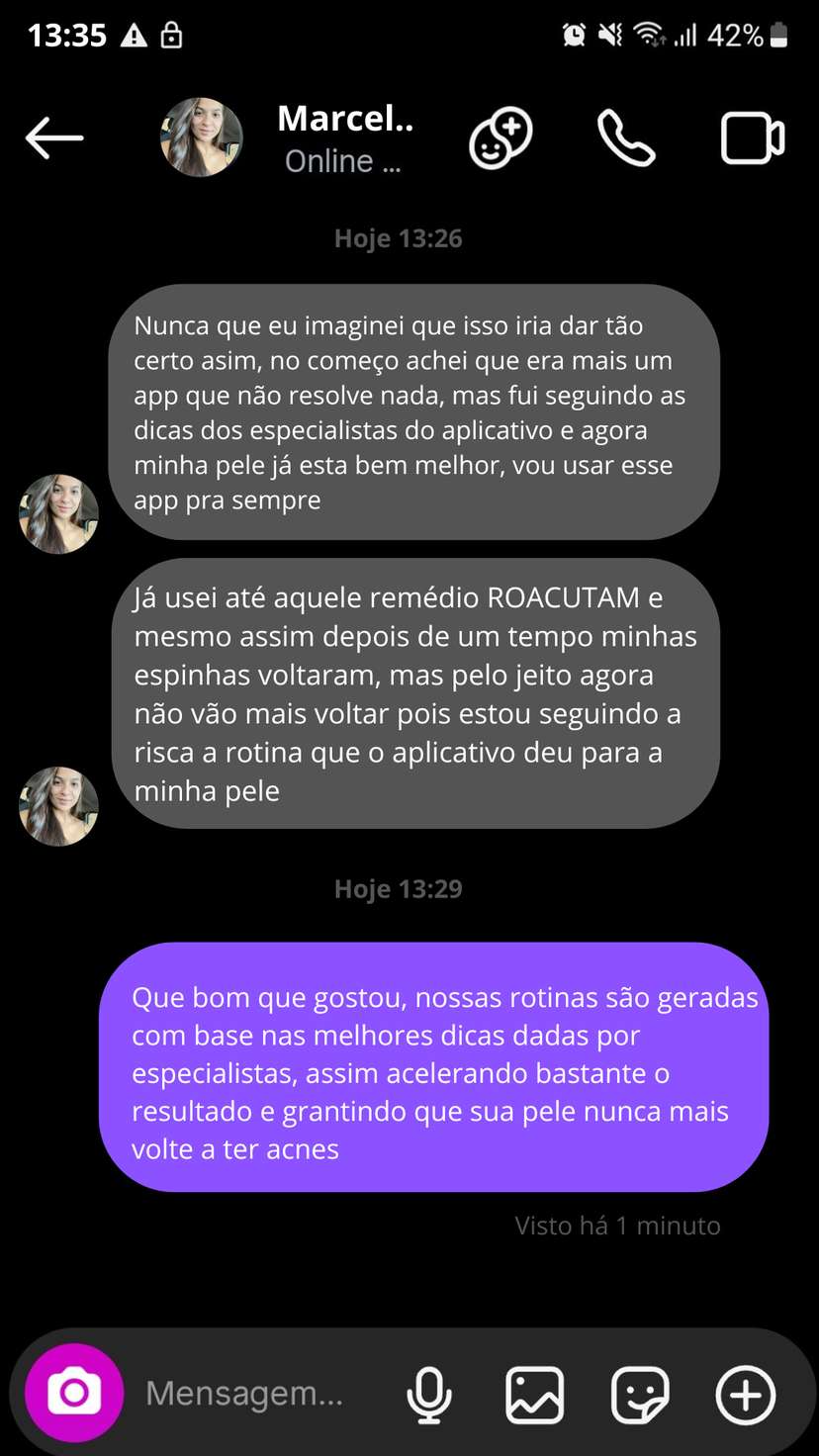Start a voice call
The width and height of the screenshot is (819, 1456).
pos(626,137)
